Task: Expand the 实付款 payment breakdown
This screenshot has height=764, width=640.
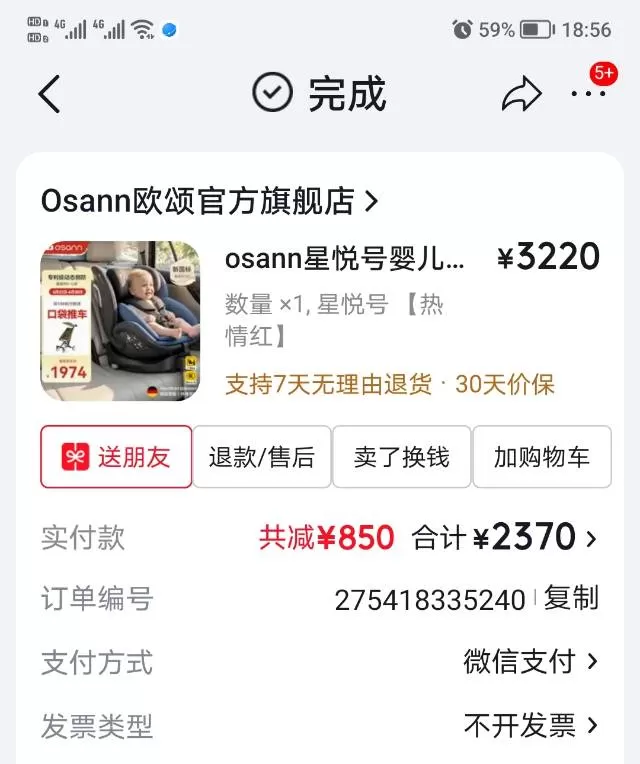Action: tap(320, 537)
